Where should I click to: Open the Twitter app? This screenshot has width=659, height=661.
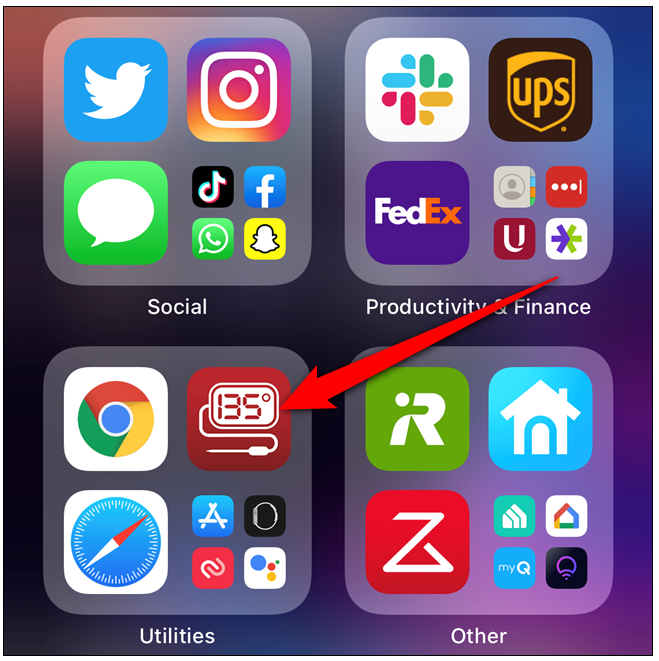115,89
